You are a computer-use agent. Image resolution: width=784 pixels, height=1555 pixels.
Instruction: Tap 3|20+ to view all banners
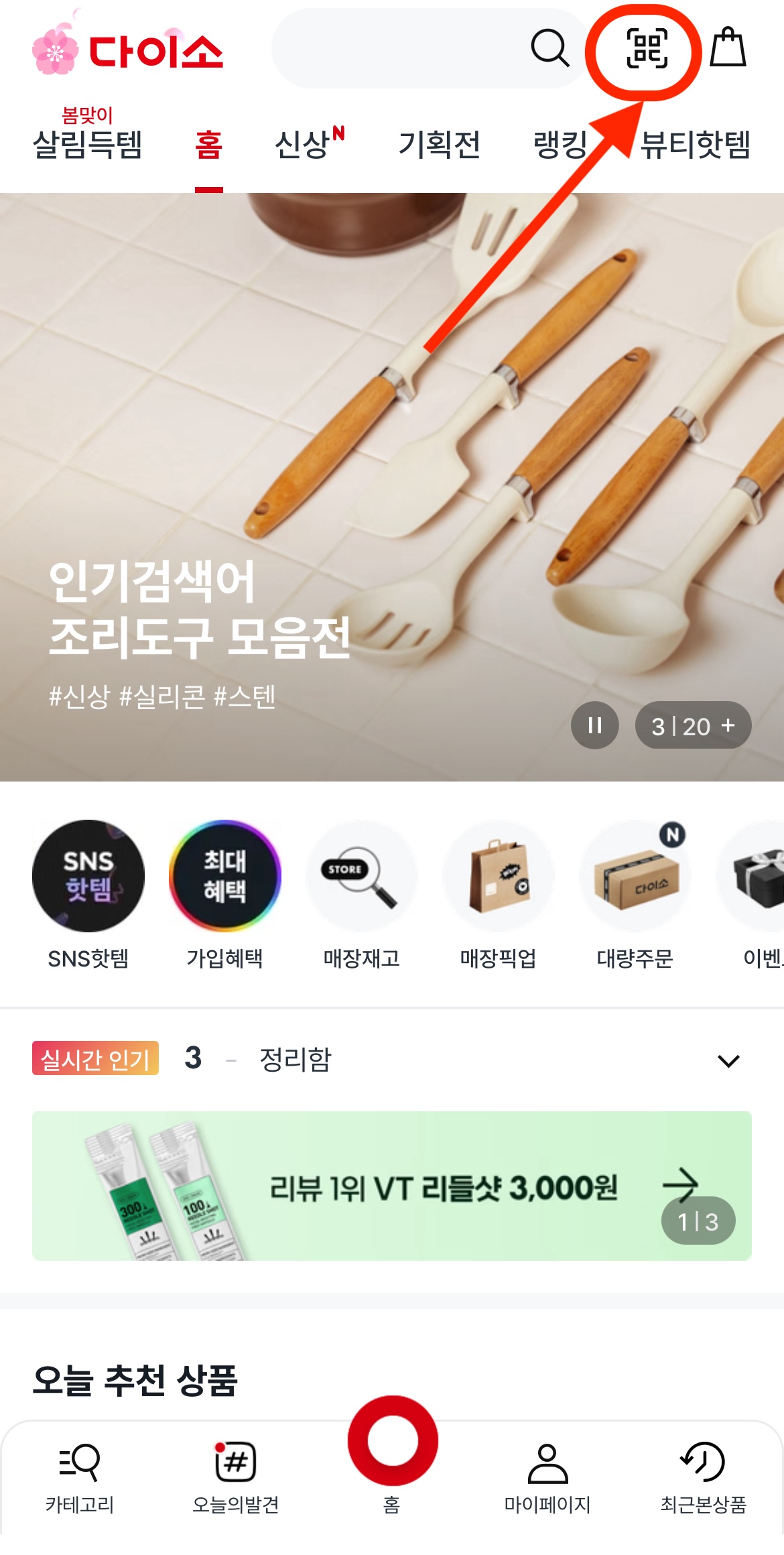pos(694,725)
